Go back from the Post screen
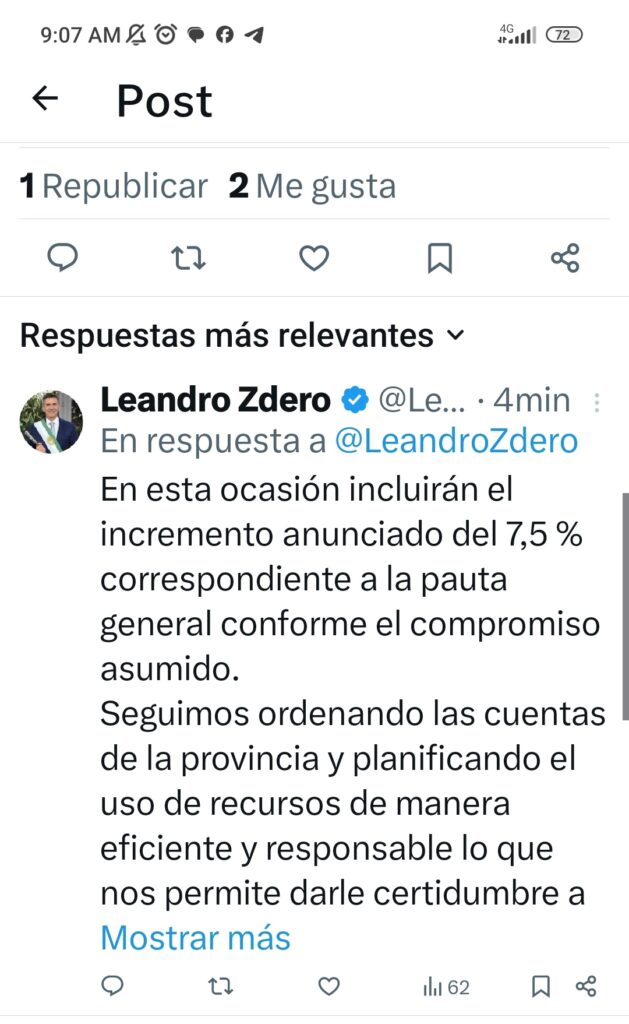629x1024 pixels. 45,99
